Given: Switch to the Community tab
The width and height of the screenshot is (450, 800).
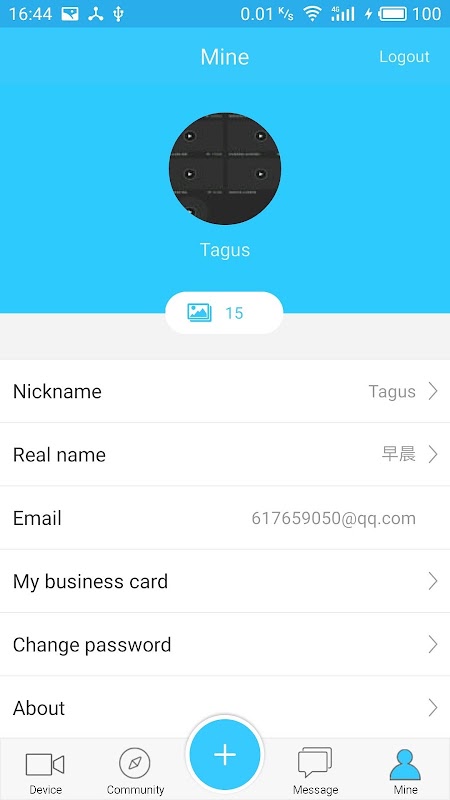Looking at the screenshot, I should coord(135,770).
